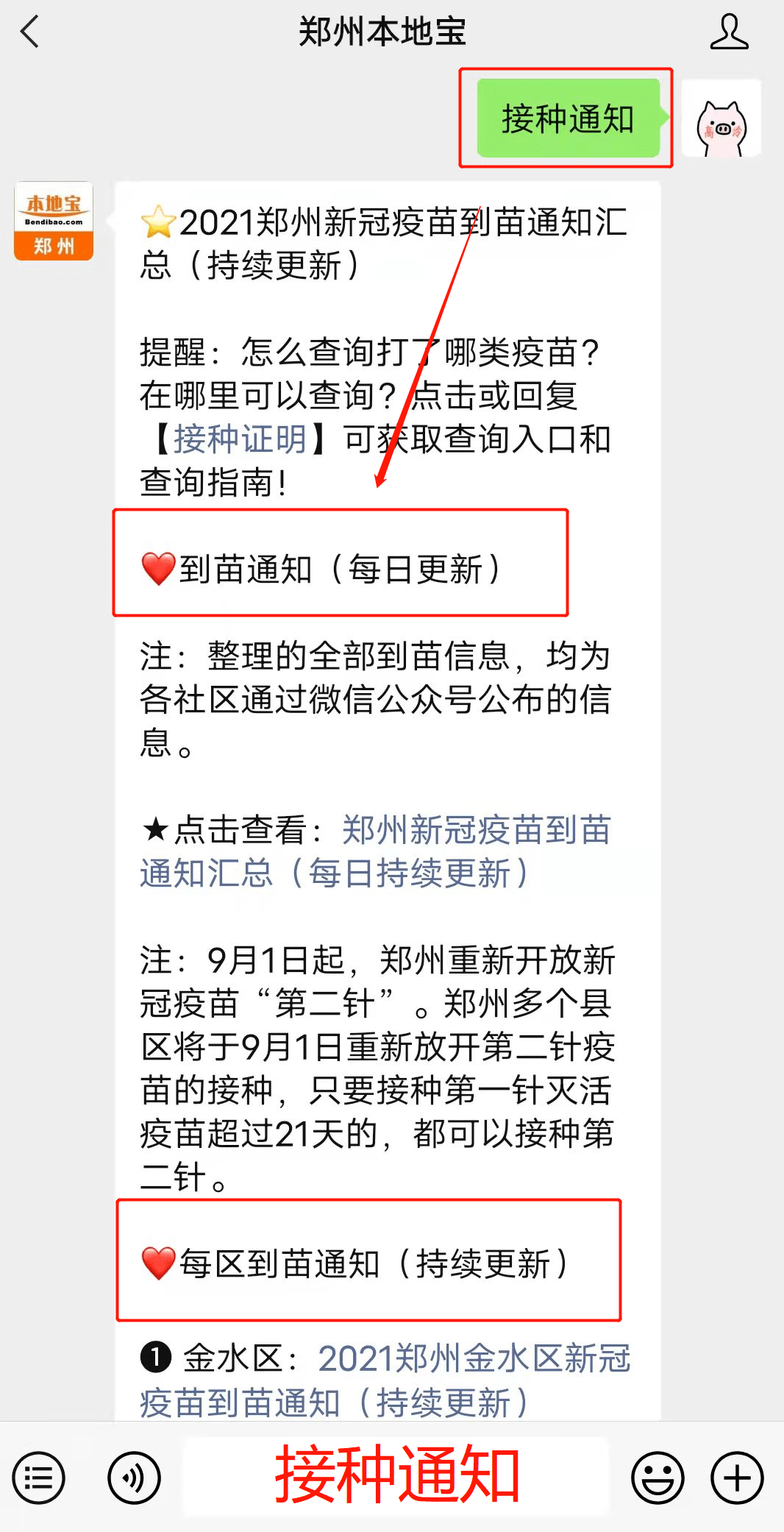Go back from the 郑州本地宝 chat

[30, 32]
